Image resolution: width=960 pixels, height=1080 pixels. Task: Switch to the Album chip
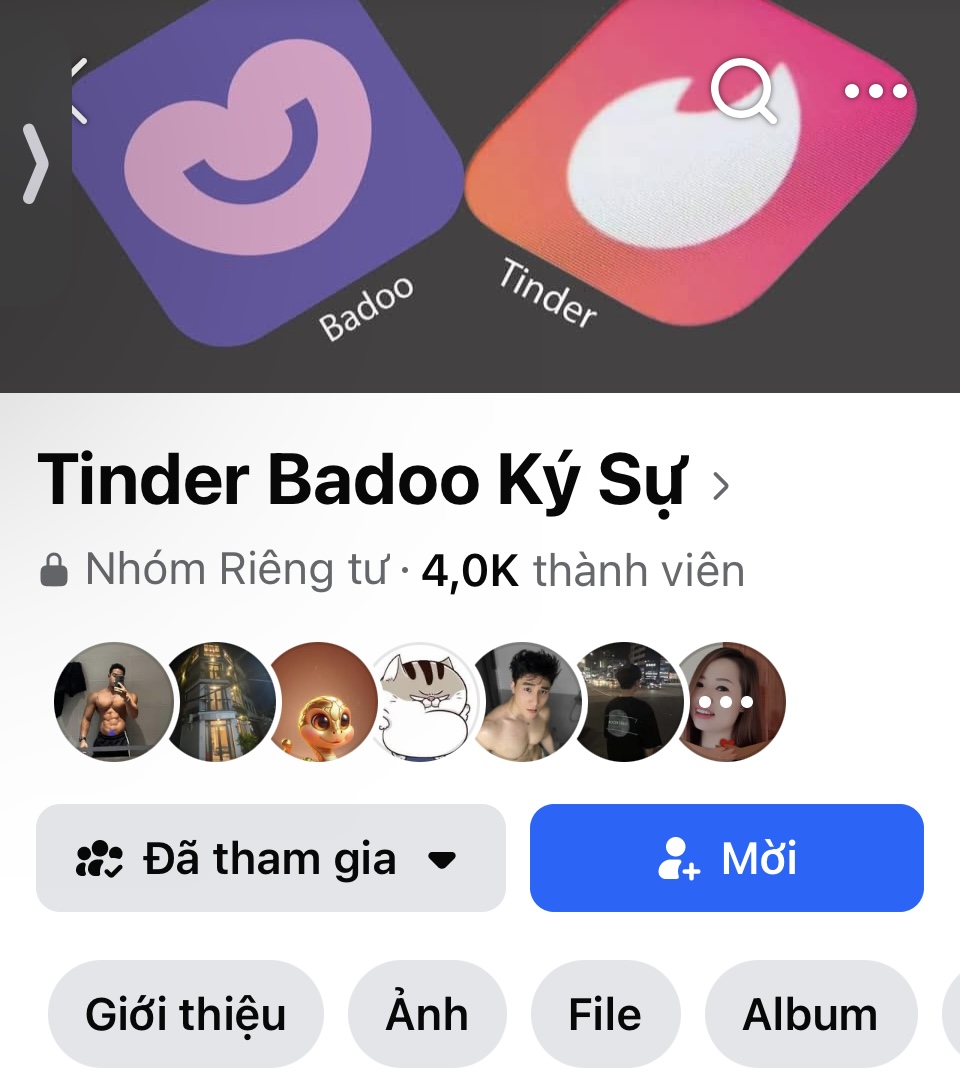click(x=810, y=1014)
